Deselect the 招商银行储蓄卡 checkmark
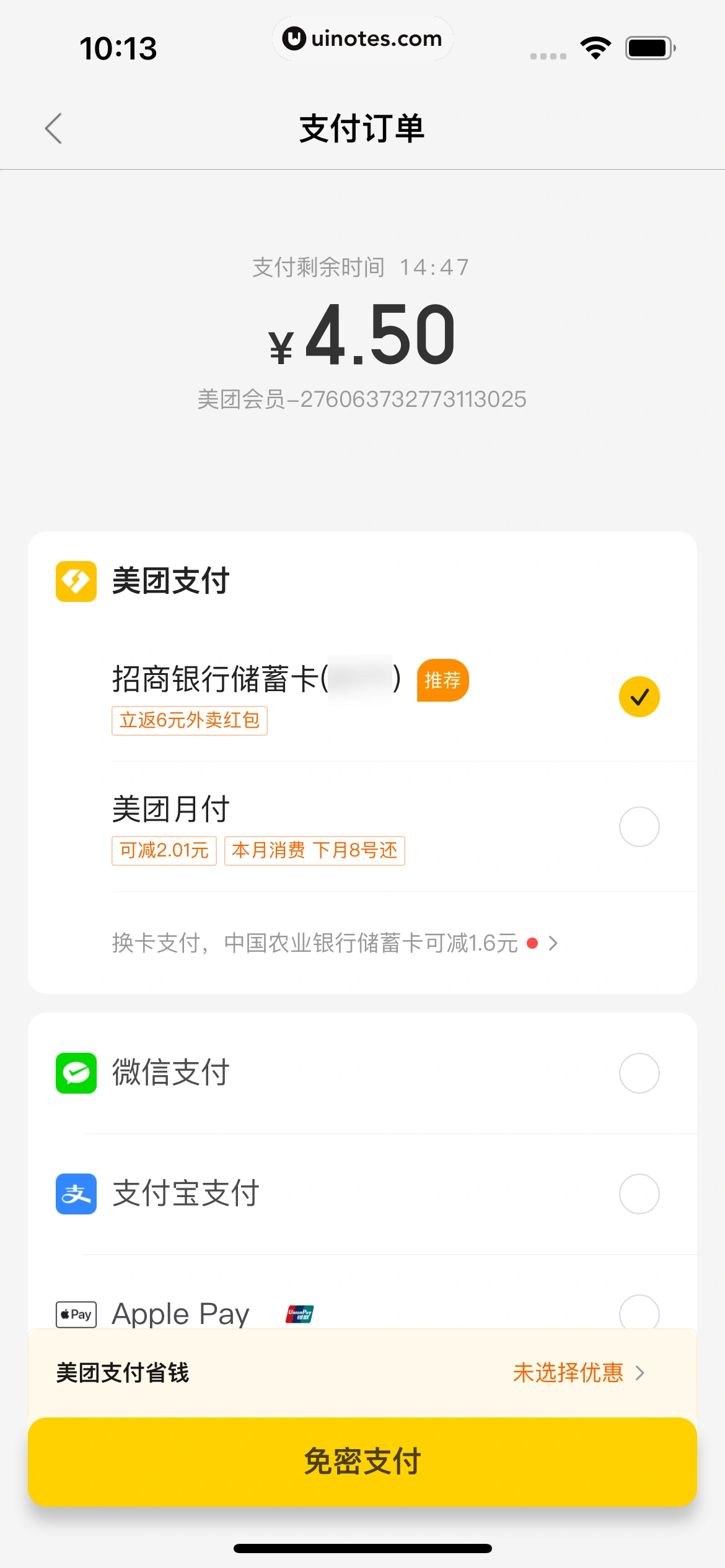The image size is (725, 1568). tap(640, 696)
